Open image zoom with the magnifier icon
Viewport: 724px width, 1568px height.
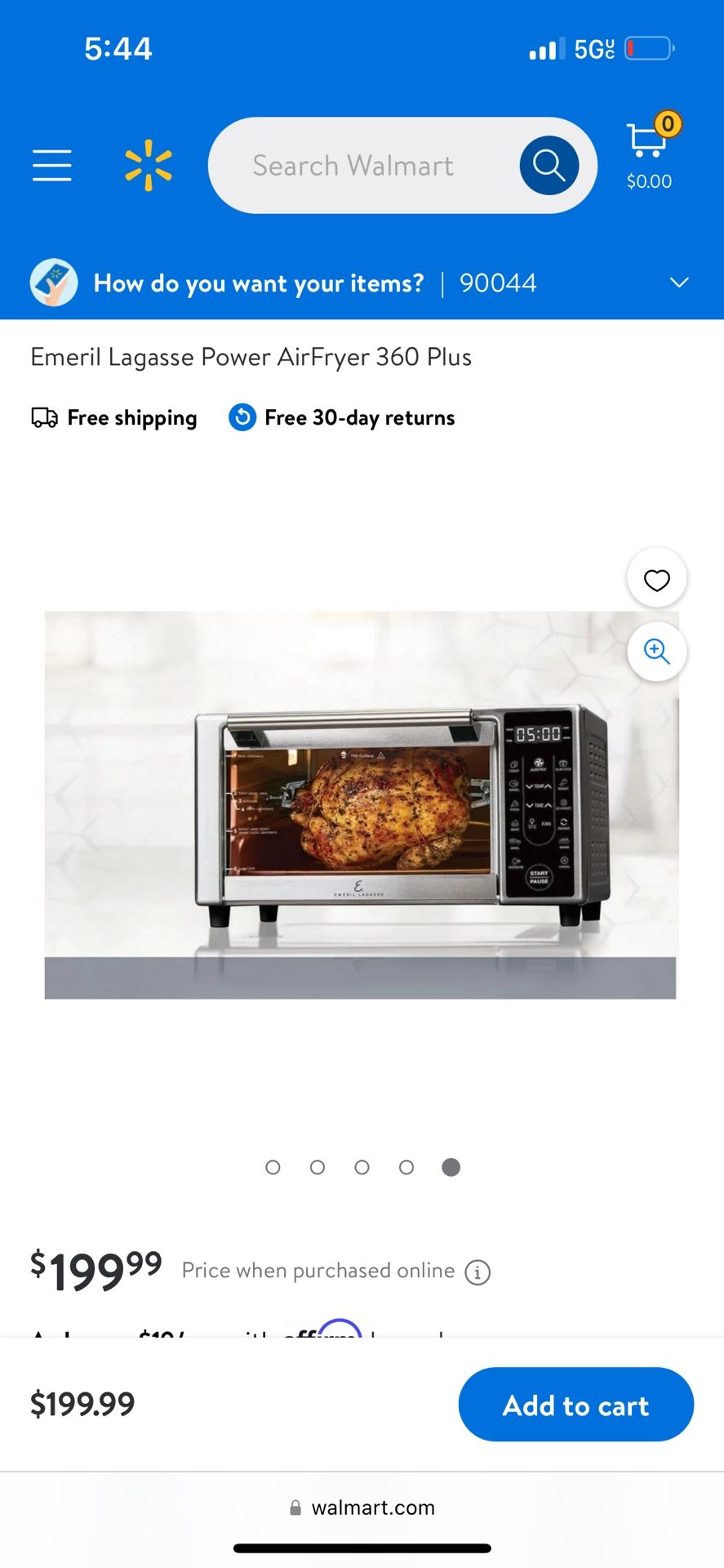click(x=656, y=651)
